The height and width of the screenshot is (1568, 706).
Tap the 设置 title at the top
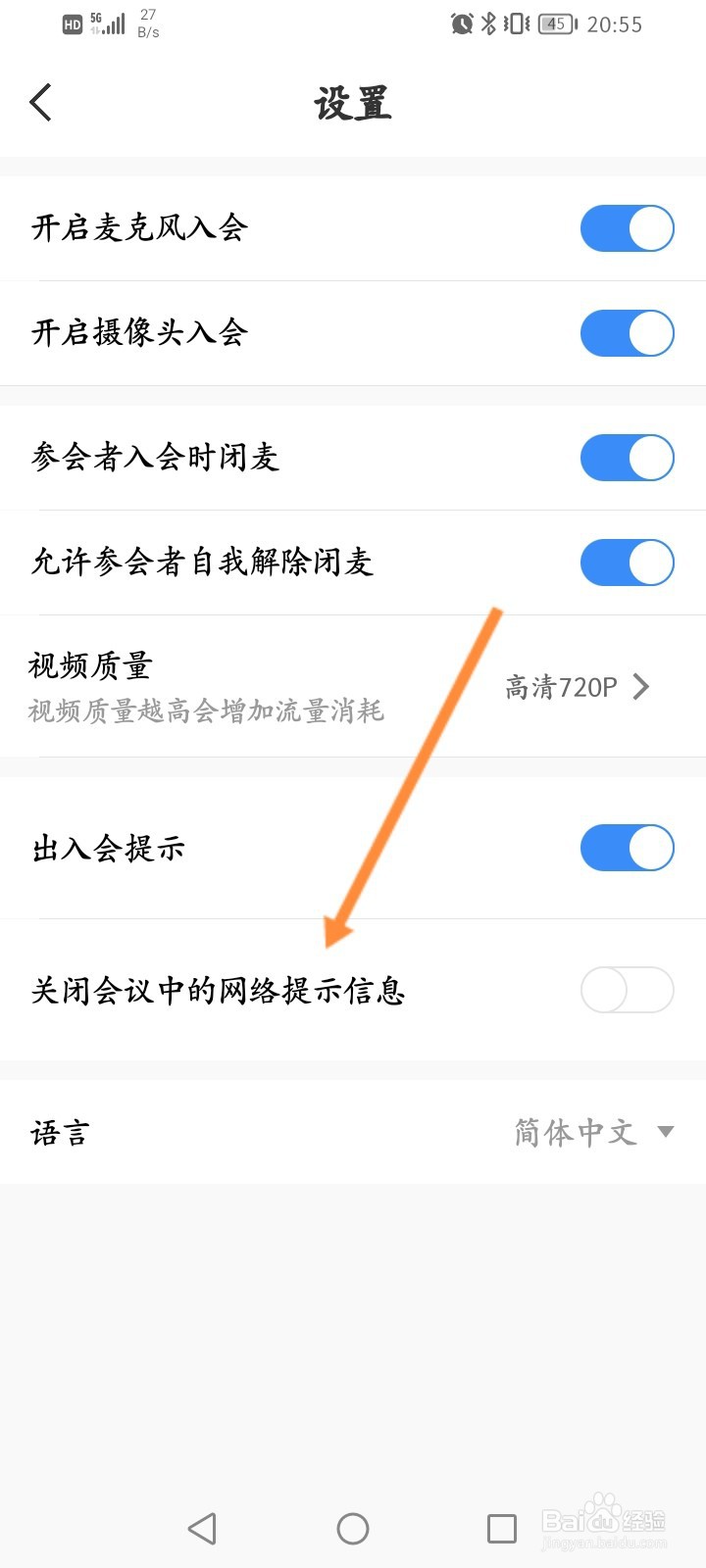click(x=352, y=102)
